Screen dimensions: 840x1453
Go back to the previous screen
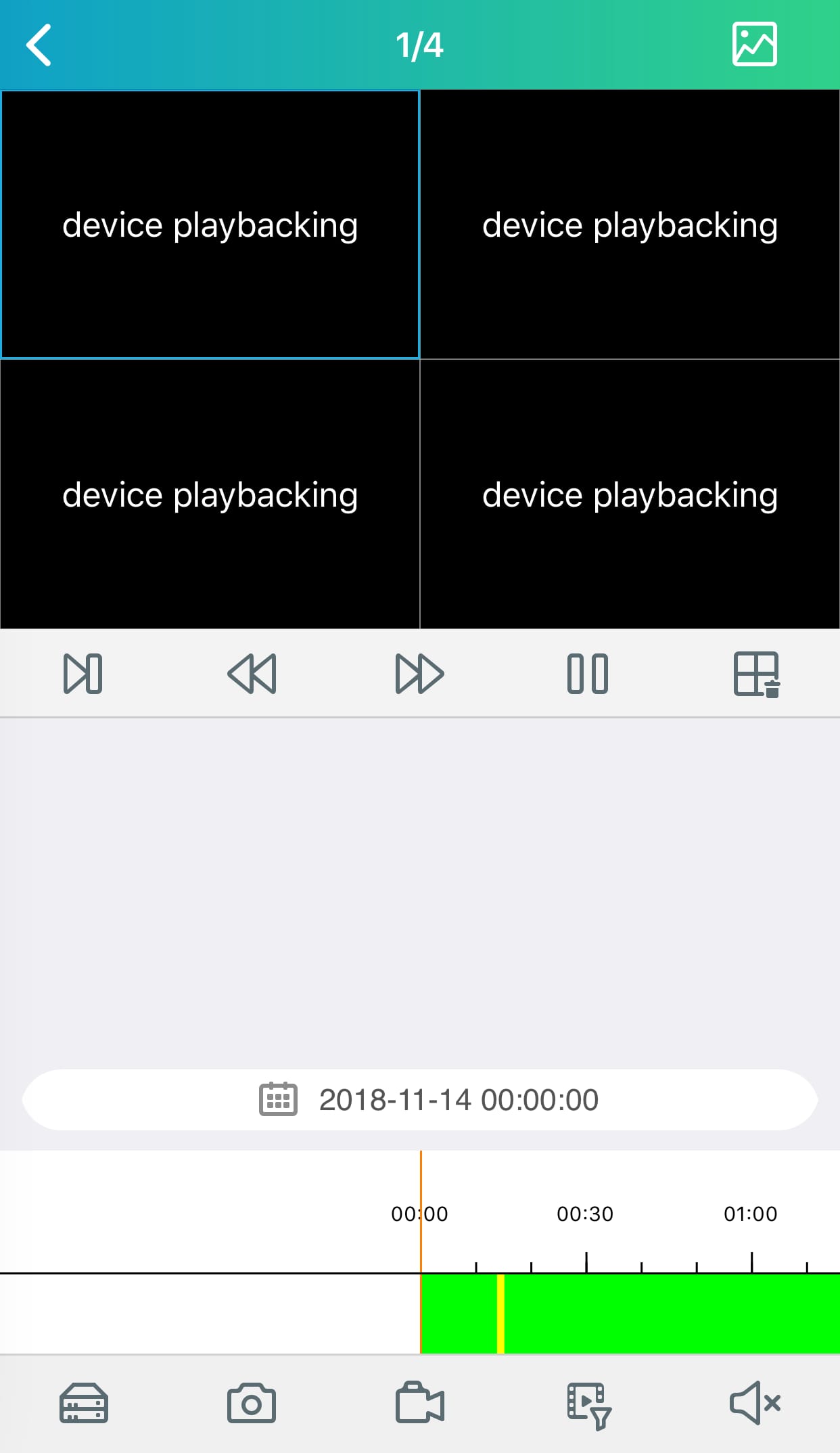point(39,45)
